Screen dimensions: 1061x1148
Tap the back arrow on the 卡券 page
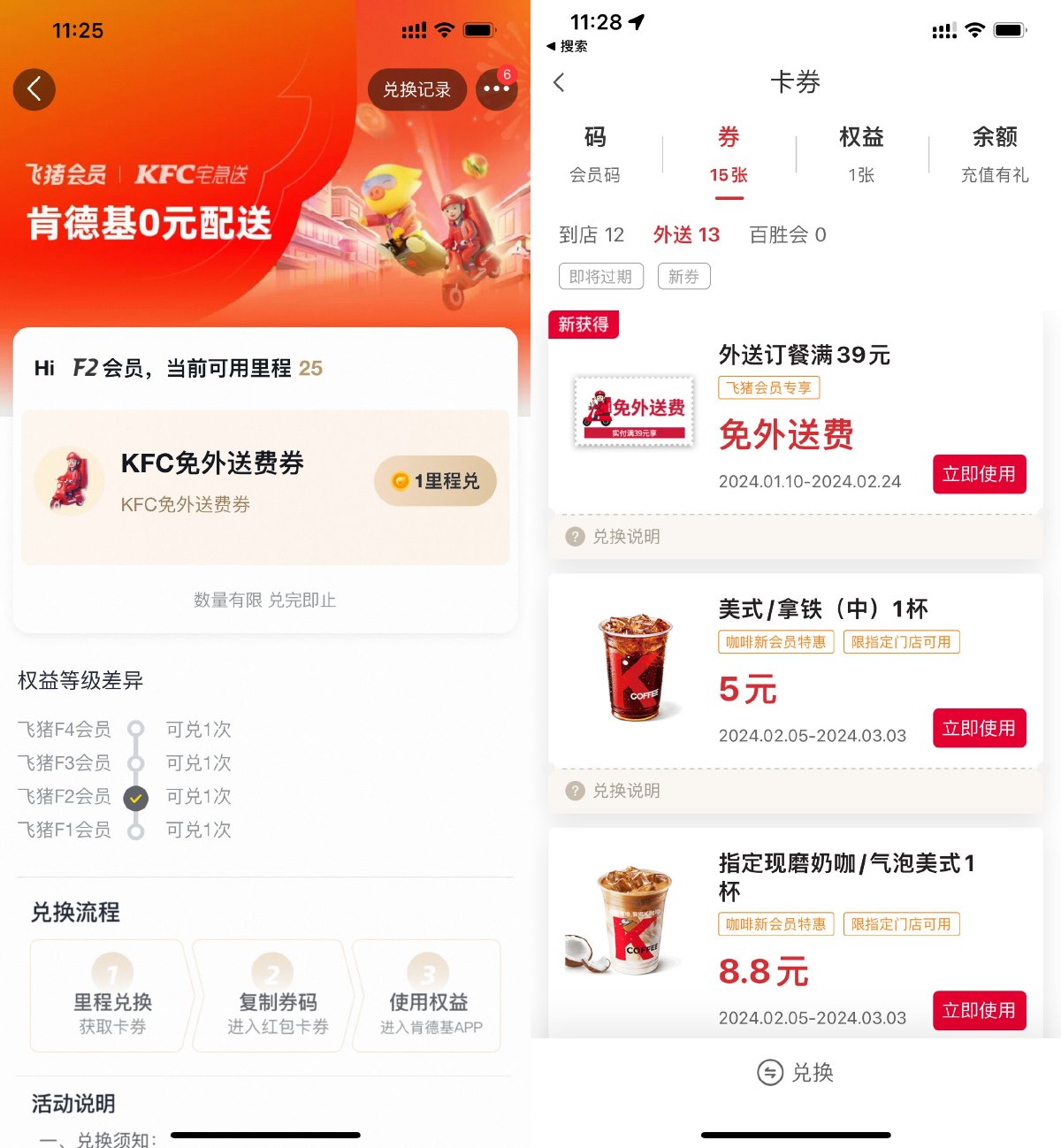point(558,81)
